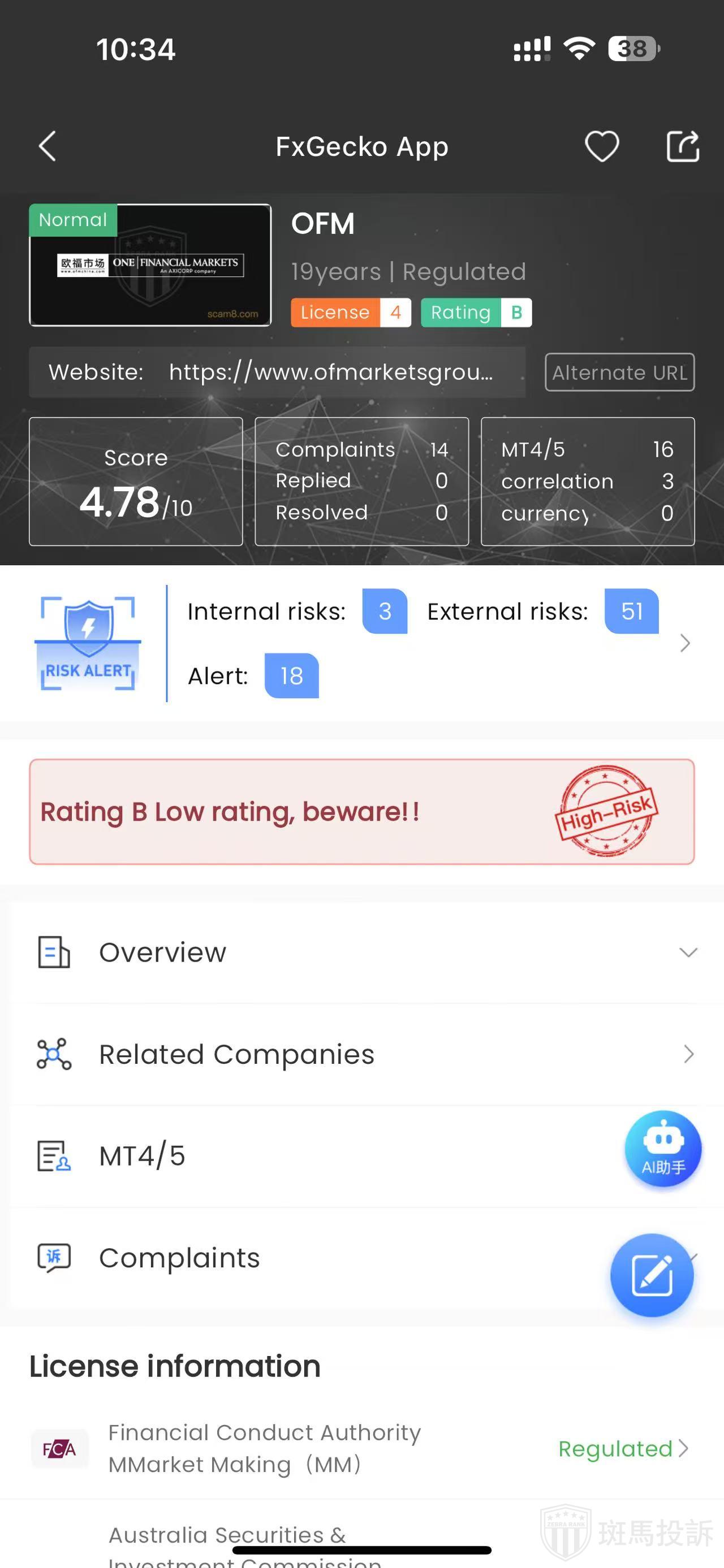
Task: Launch the AI assistant floating button
Action: tap(662, 1149)
